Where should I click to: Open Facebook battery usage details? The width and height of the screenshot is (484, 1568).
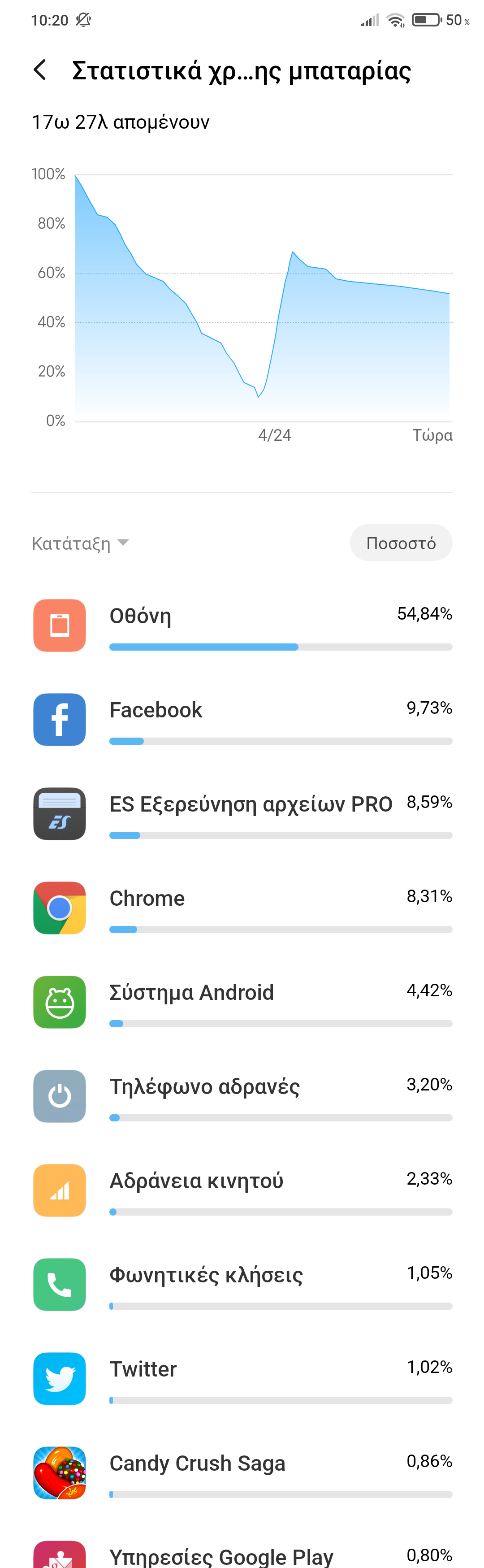point(242,720)
